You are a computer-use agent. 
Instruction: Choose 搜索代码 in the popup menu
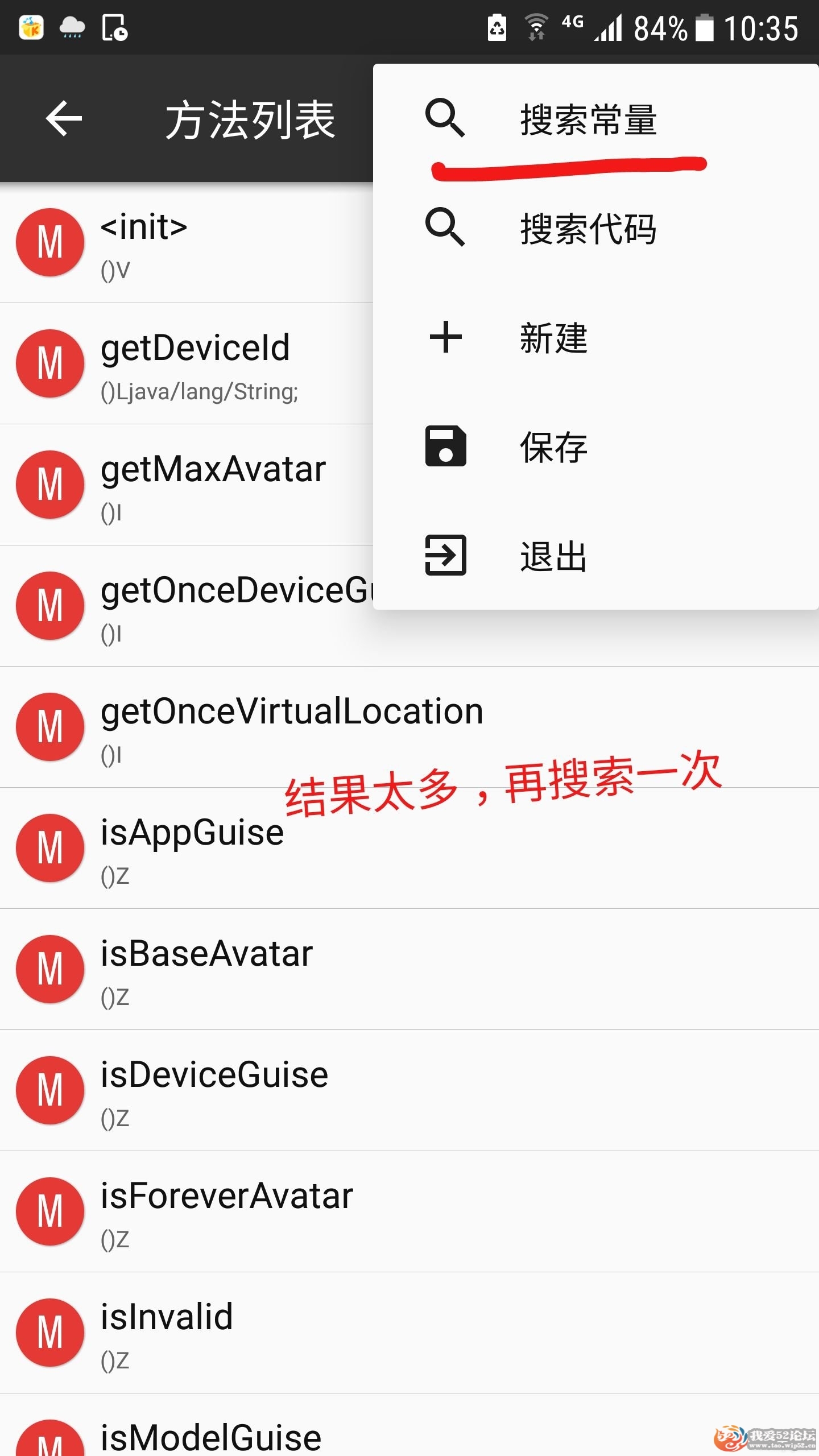[588, 229]
